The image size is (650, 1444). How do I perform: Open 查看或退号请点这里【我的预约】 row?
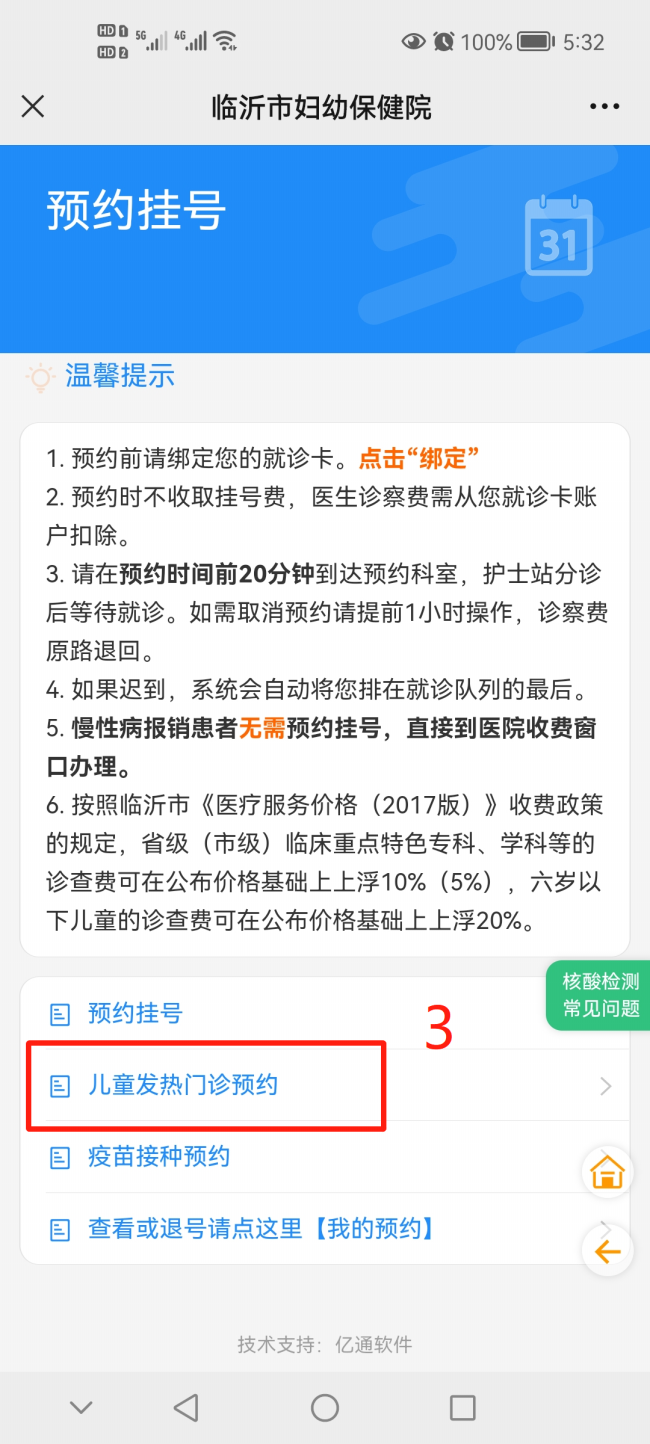261,1228
